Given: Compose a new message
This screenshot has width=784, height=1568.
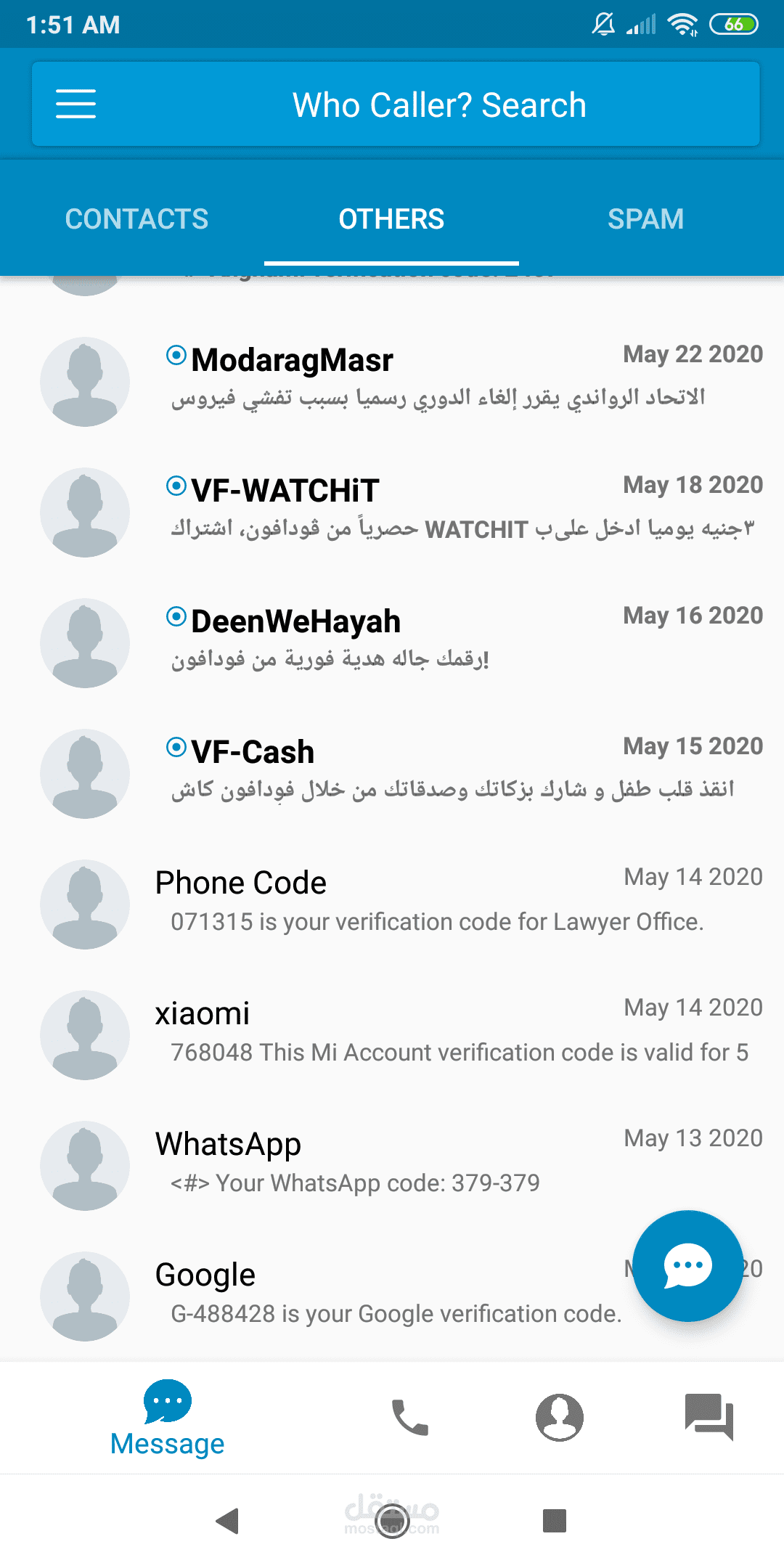Looking at the screenshot, I should [687, 1265].
